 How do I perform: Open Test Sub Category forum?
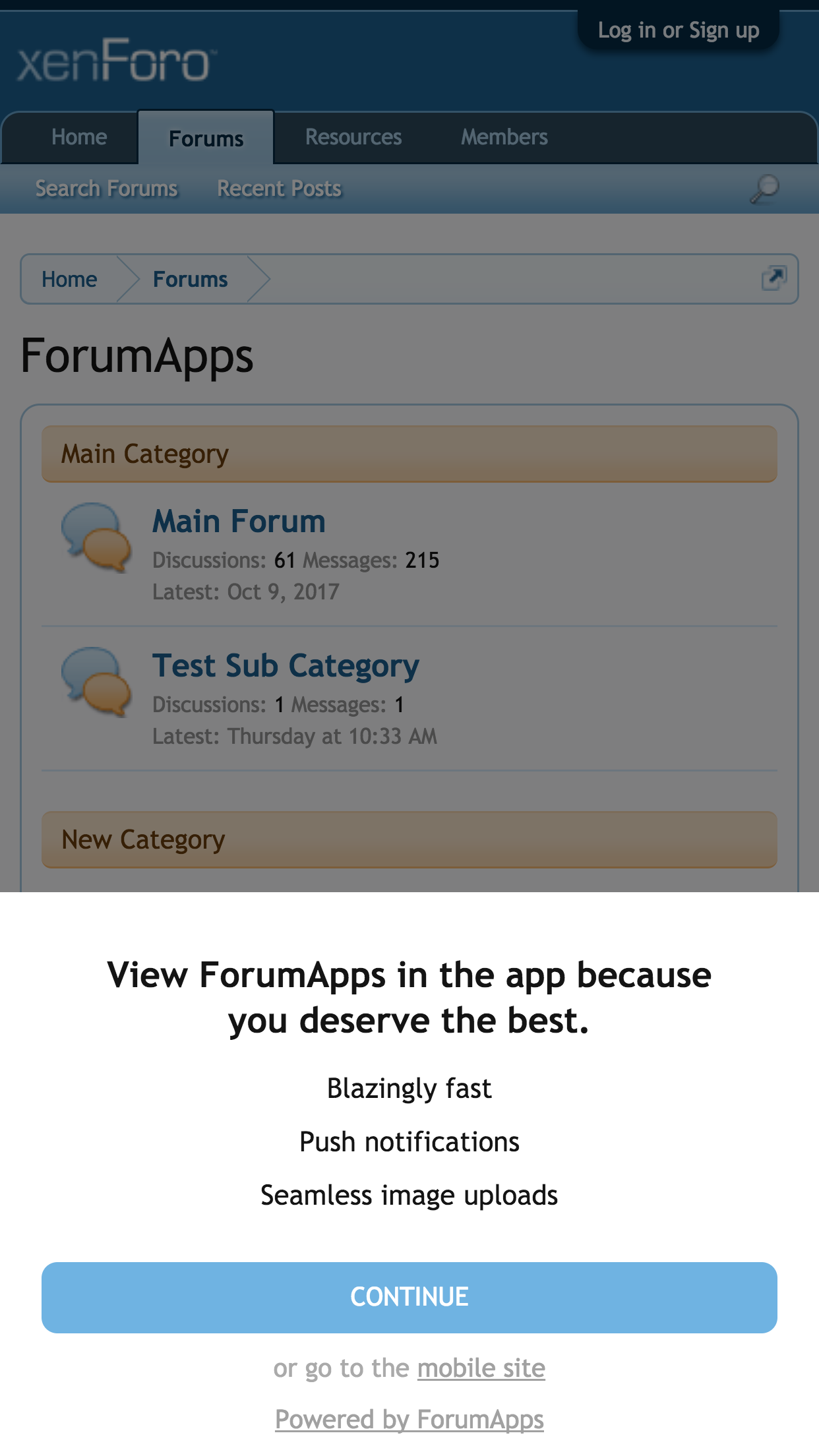click(286, 666)
